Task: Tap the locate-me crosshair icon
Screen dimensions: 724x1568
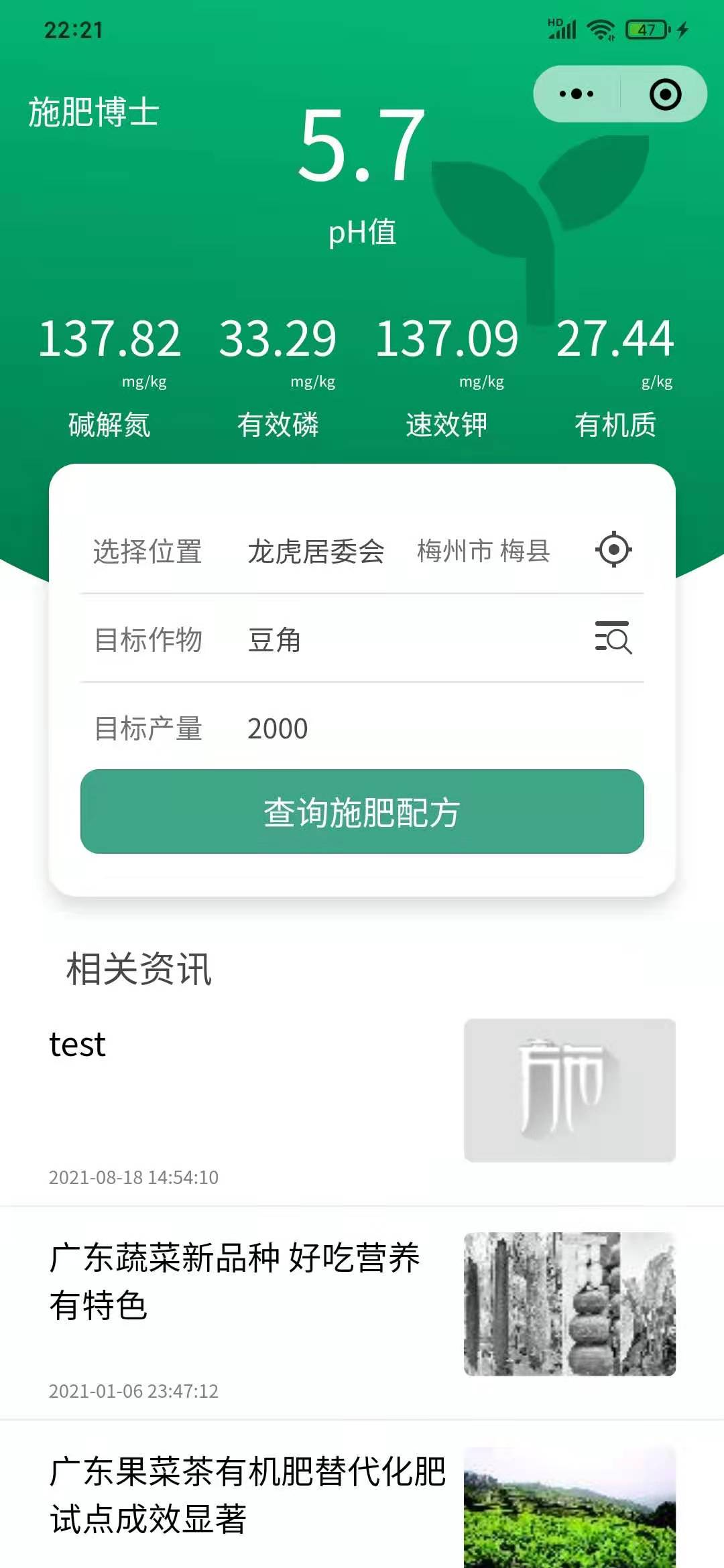Action: [613, 550]
